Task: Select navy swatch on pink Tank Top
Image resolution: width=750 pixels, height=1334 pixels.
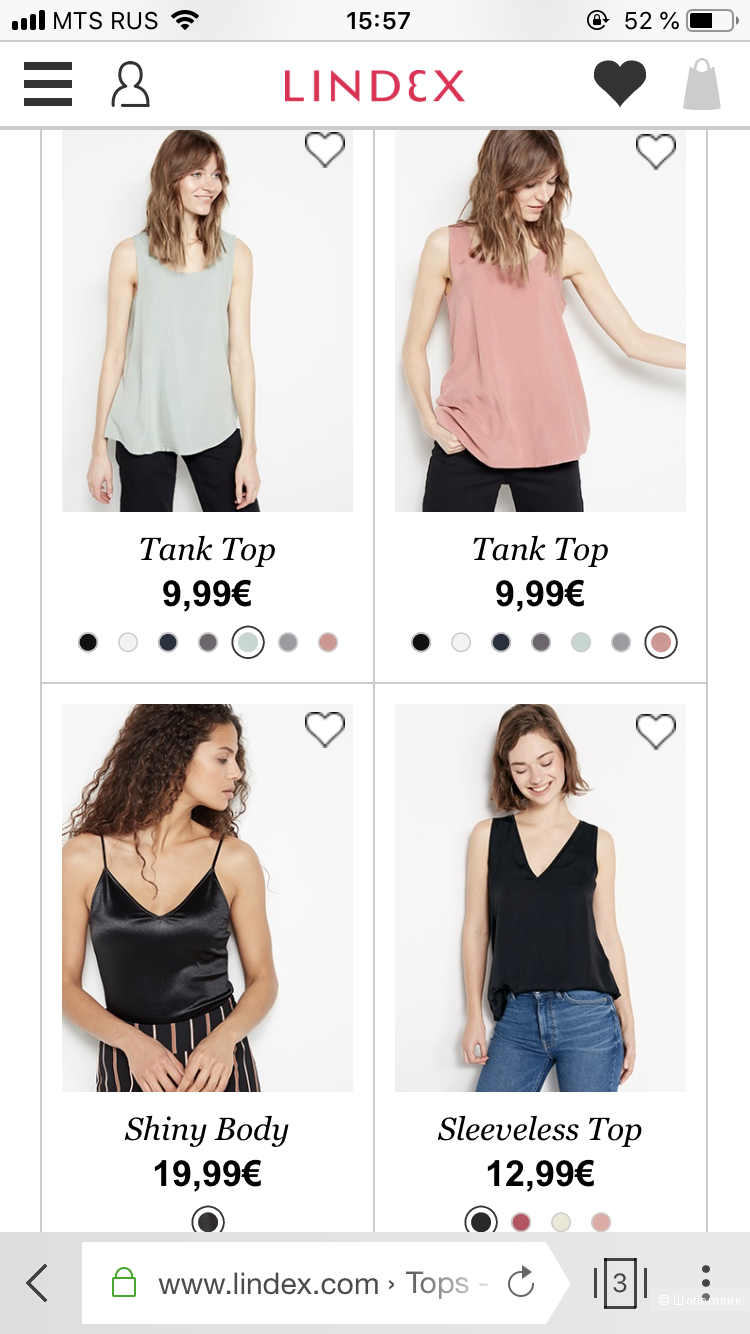Action: click(501, 642)
